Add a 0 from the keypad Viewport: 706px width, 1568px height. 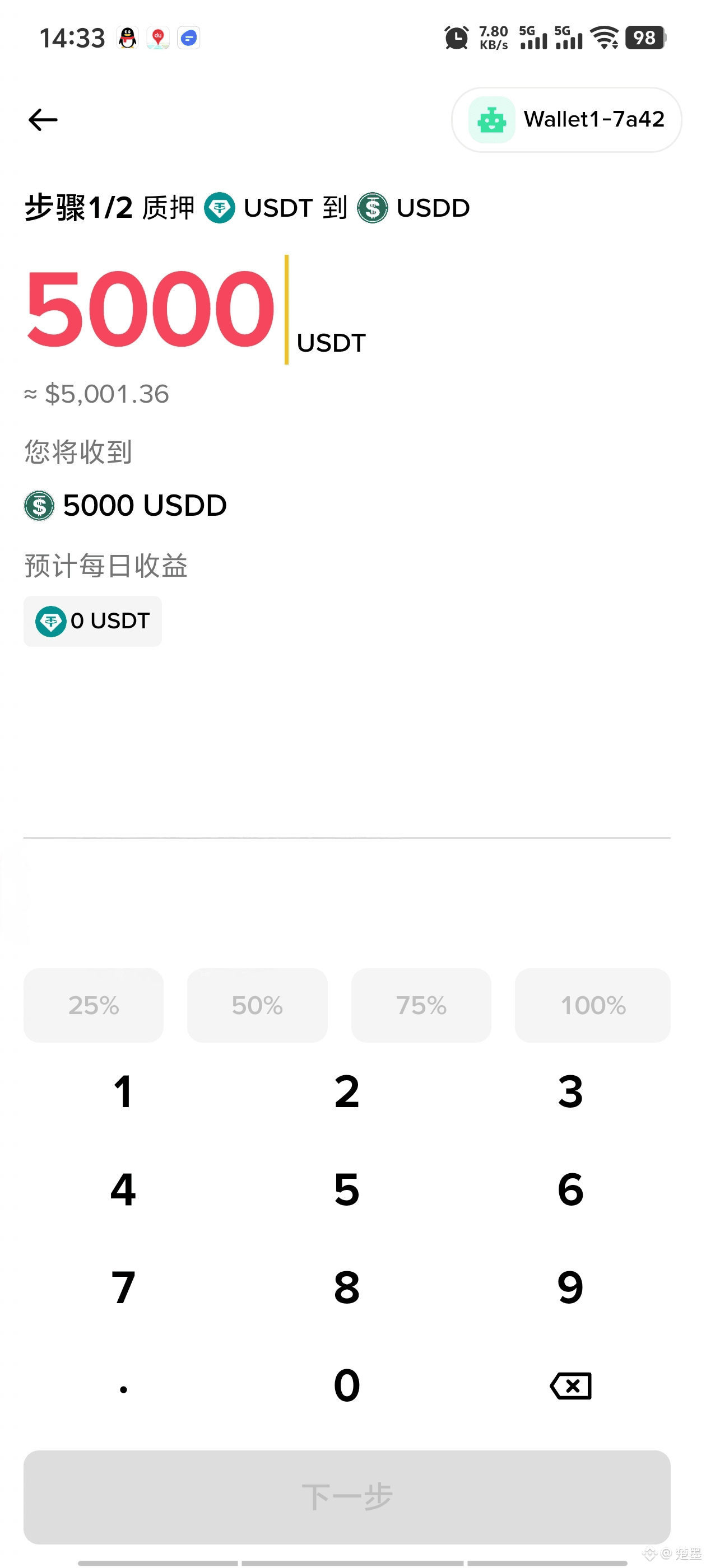[x=347, y=1385]
